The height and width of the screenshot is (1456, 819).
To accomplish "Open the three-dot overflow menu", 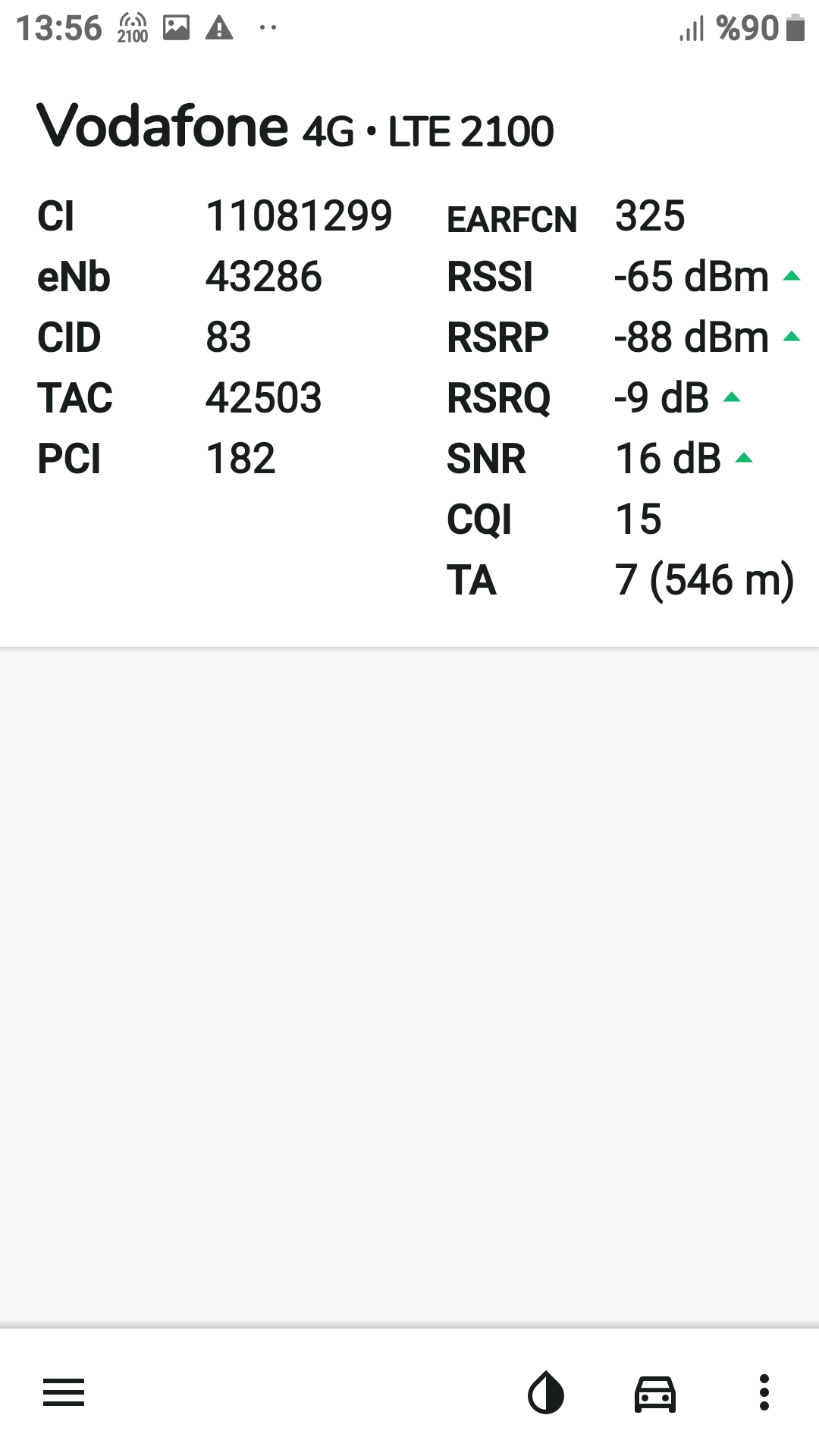I will tap(764, 1392).
